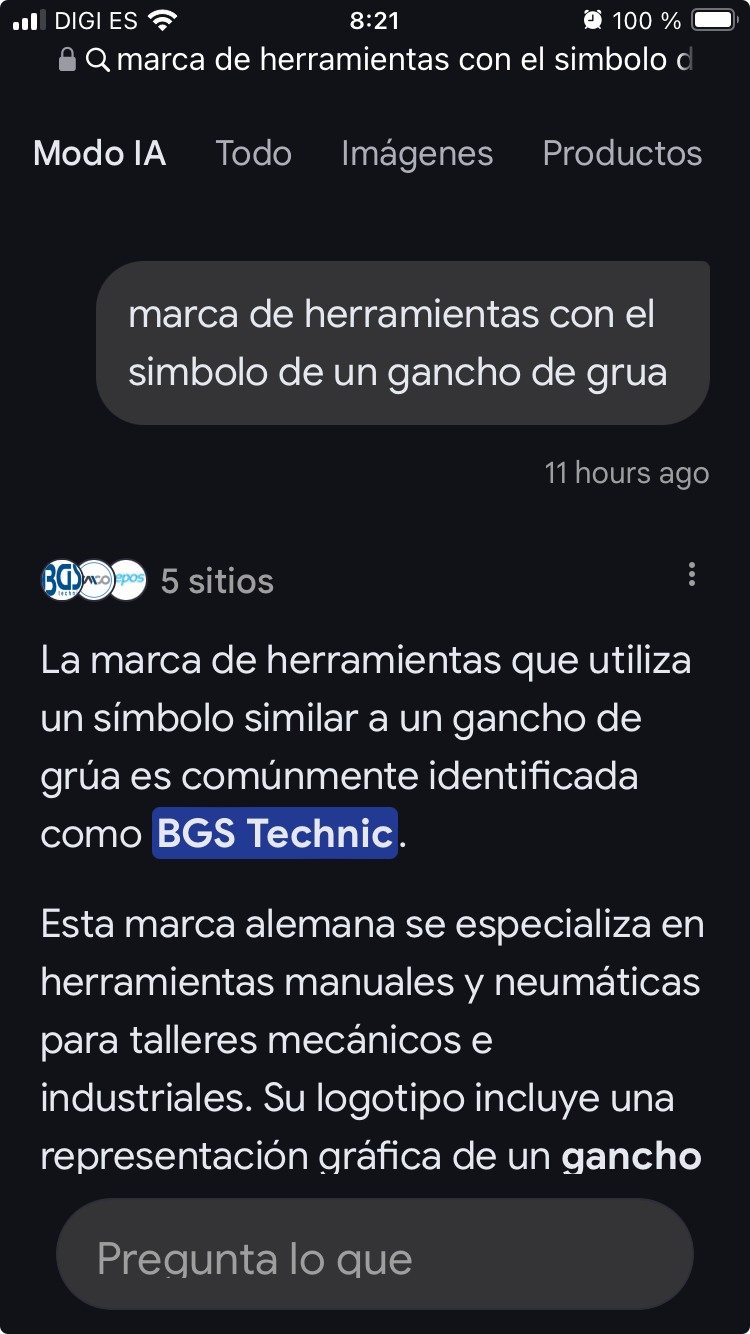The height and width of the screenshot is (1334, 750).
Task: Open the highlighted BGS Technic link
Action: (275, 833)
